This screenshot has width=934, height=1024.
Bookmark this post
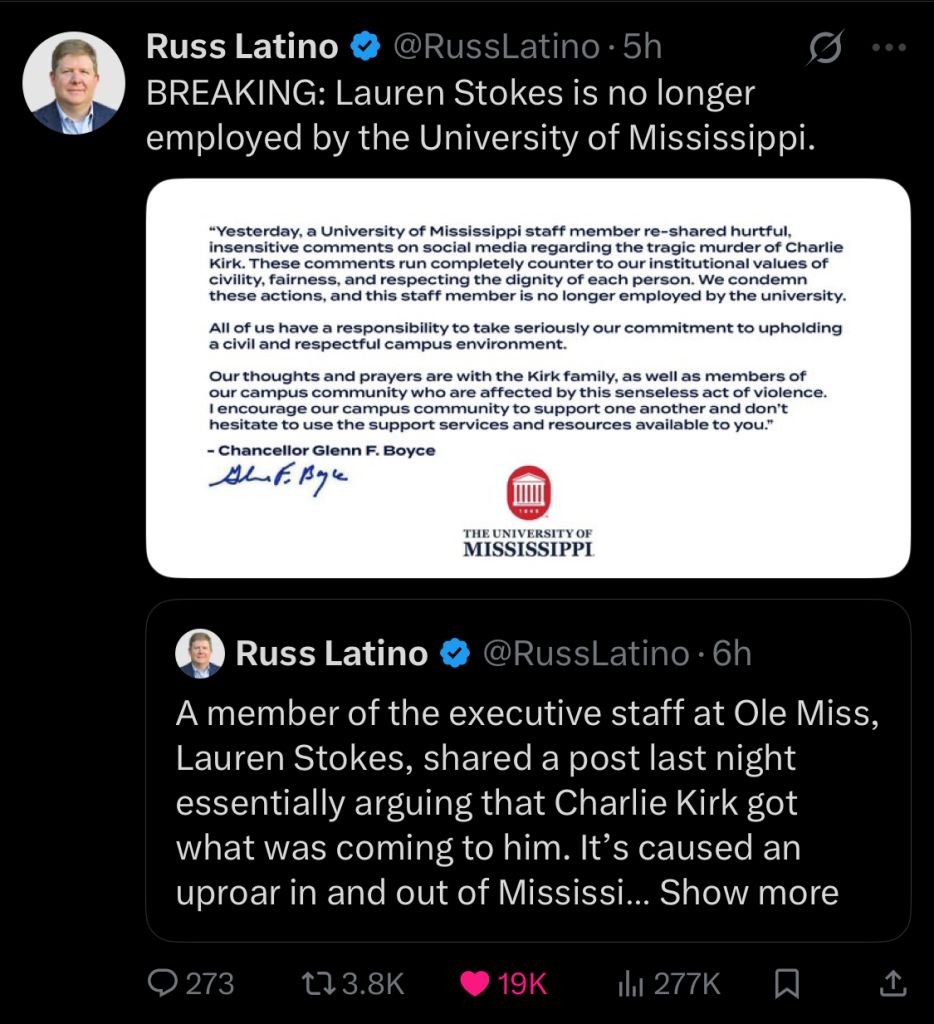786,983
